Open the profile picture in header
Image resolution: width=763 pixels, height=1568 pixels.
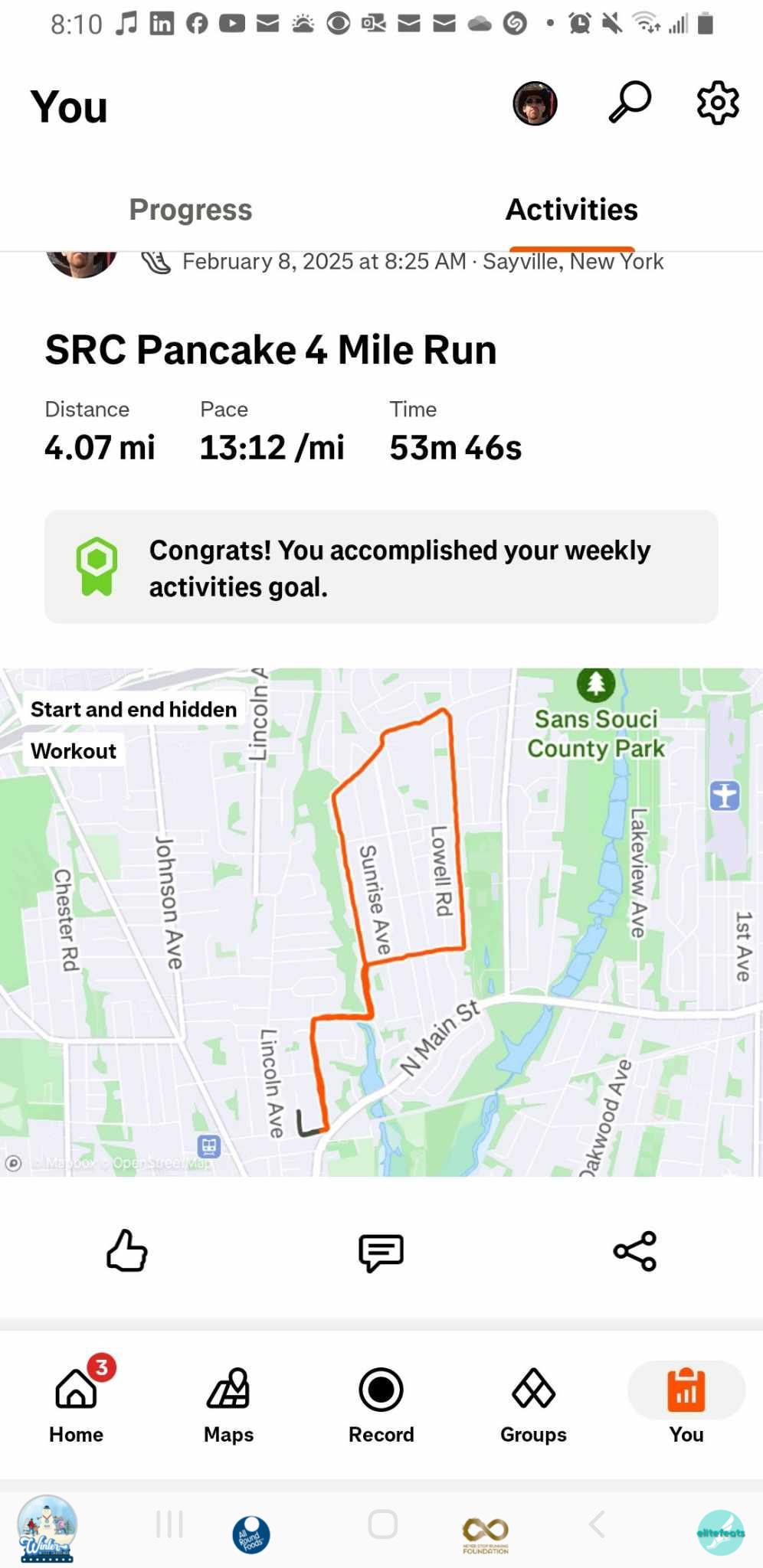[535, 103]
